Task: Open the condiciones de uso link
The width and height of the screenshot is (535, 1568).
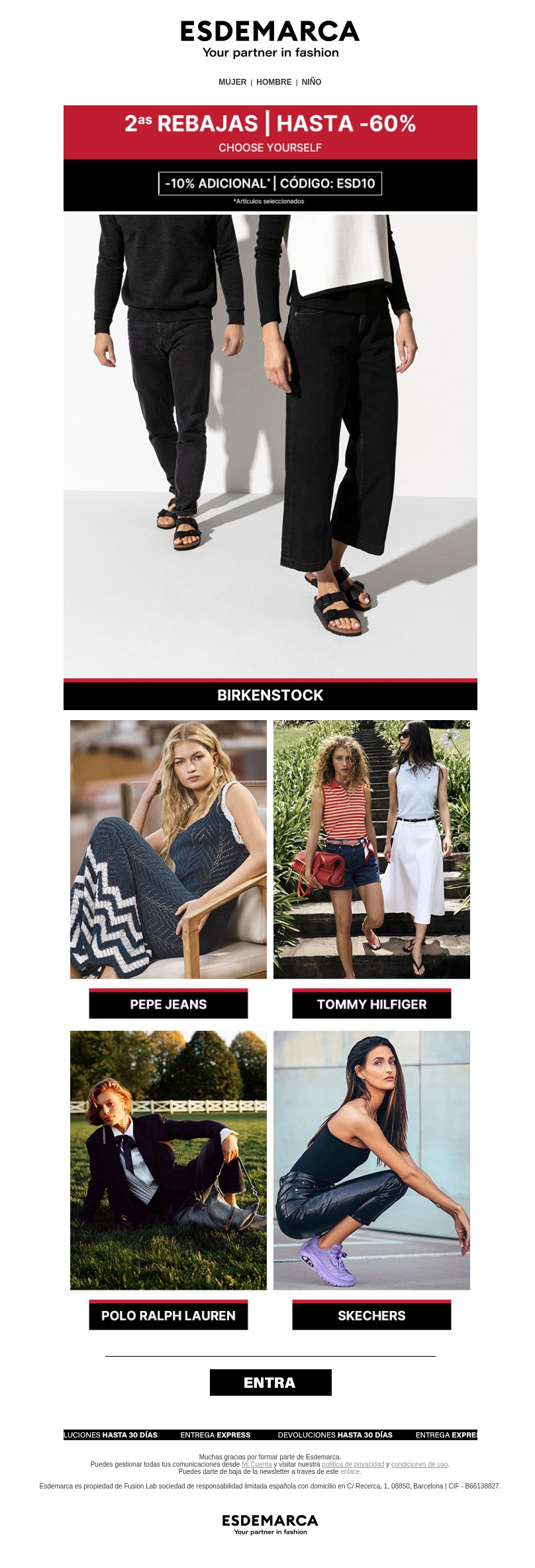Action: click(419, 1464)
